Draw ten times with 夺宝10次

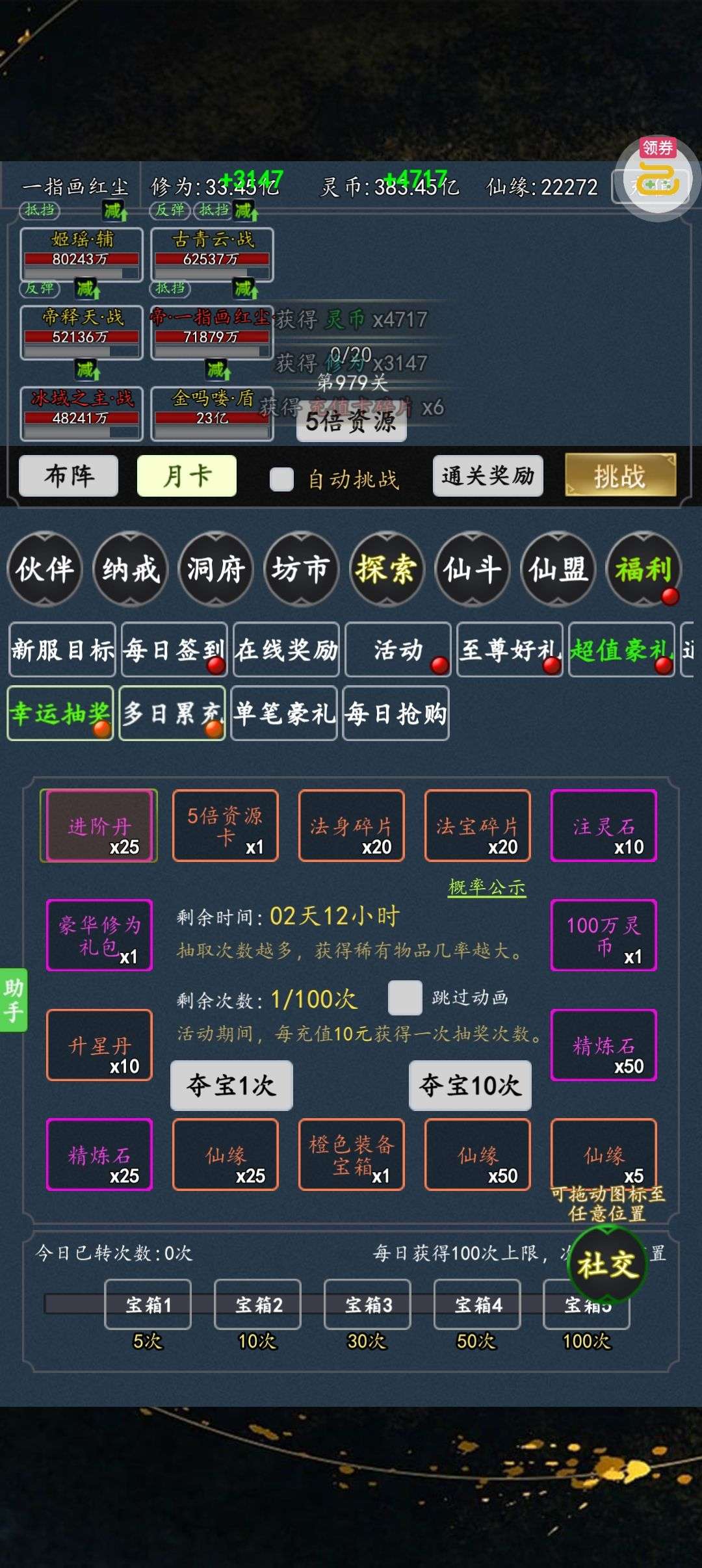tap(470, 1085)
